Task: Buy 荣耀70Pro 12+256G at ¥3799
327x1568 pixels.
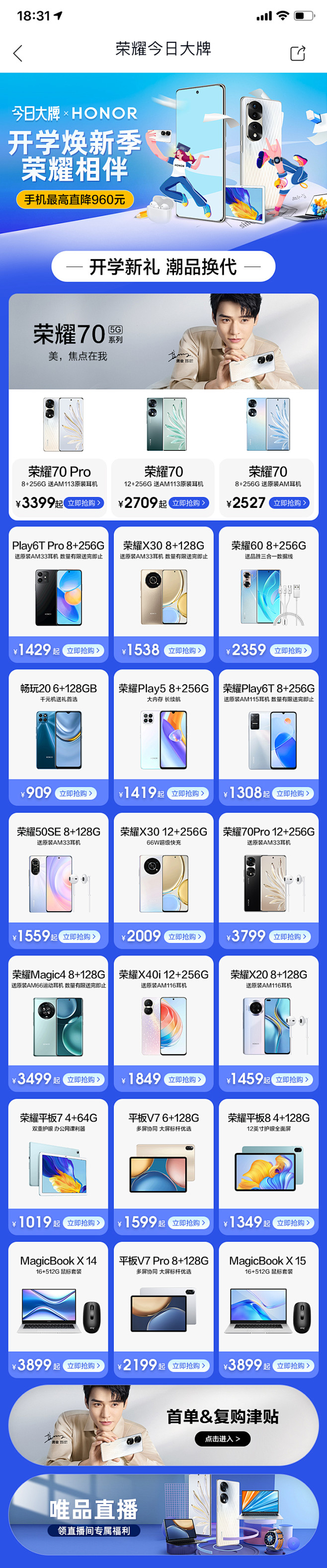Action: pos(290,936)
